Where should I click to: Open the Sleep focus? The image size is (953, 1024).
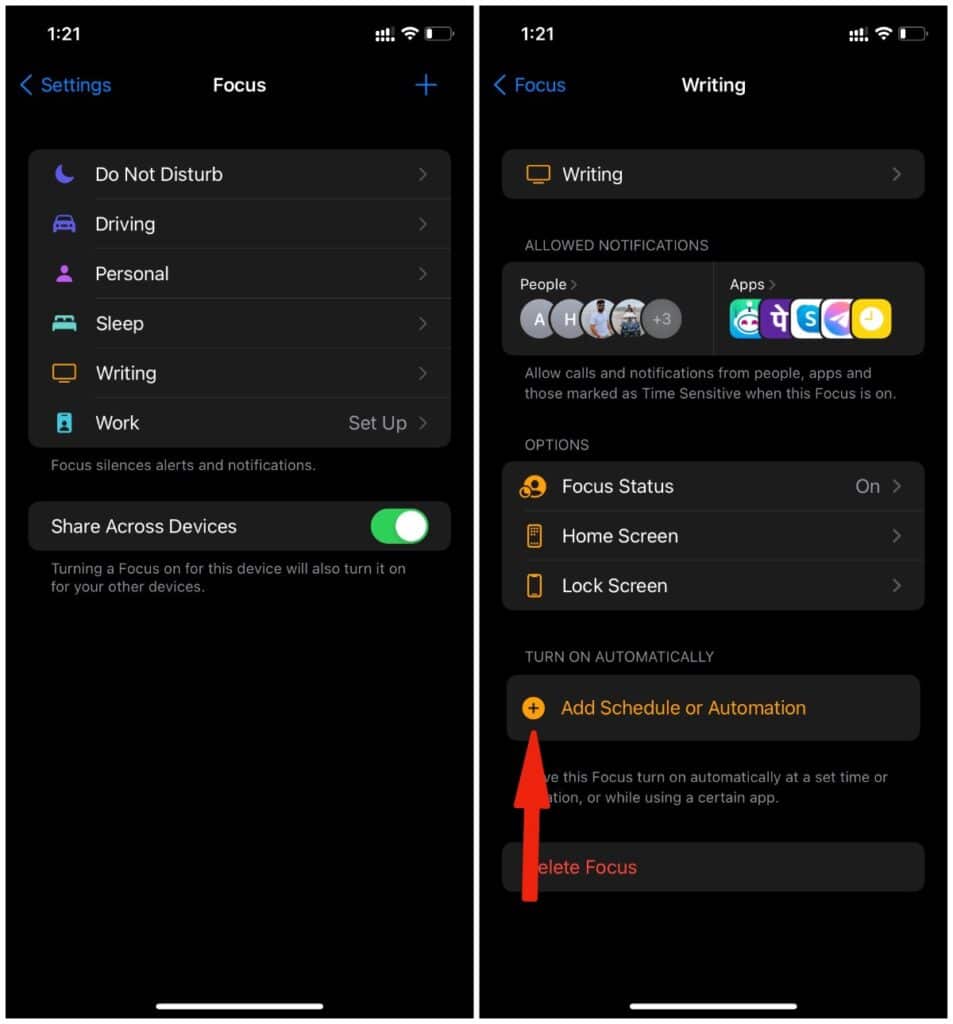click(x=239, y=323)
